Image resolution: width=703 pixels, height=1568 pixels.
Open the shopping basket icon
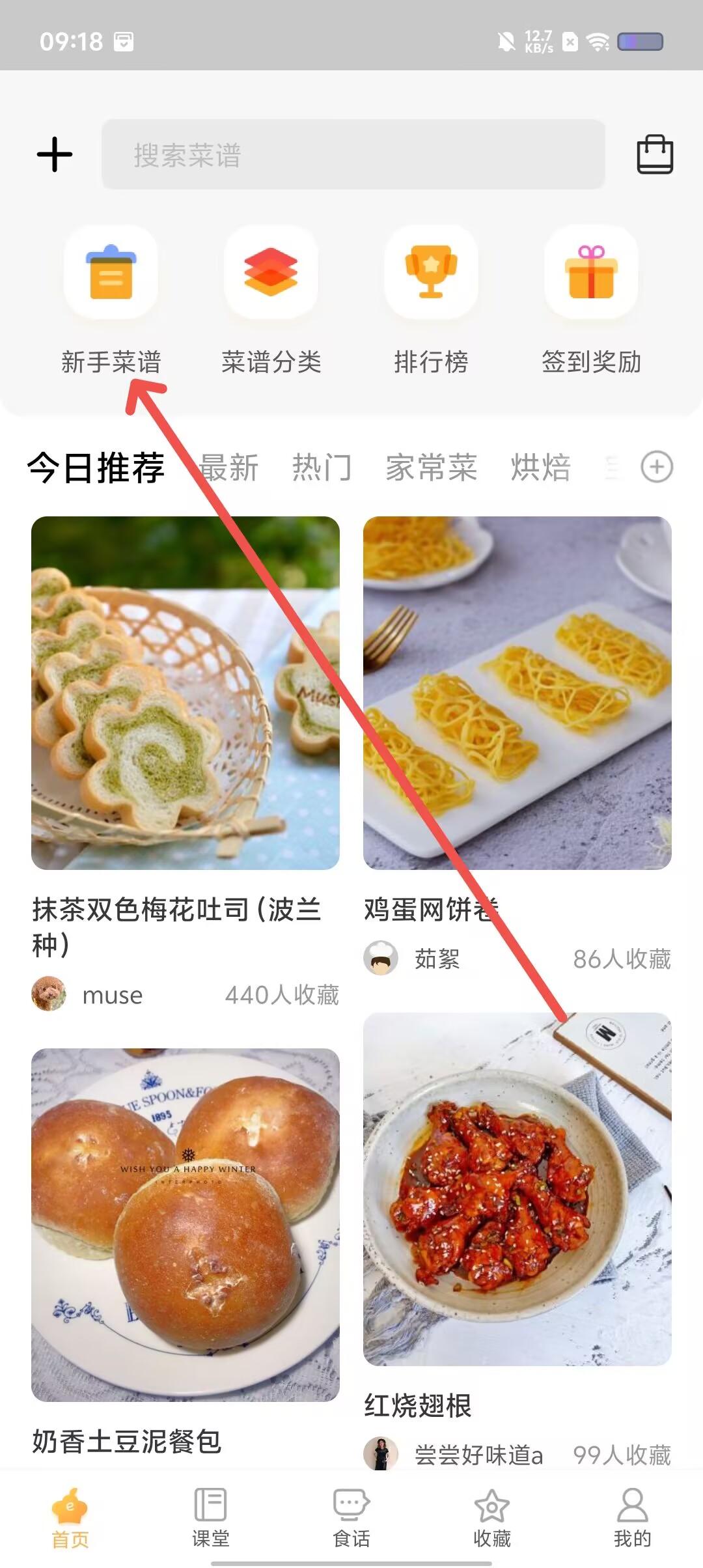(x=654, y=155)
